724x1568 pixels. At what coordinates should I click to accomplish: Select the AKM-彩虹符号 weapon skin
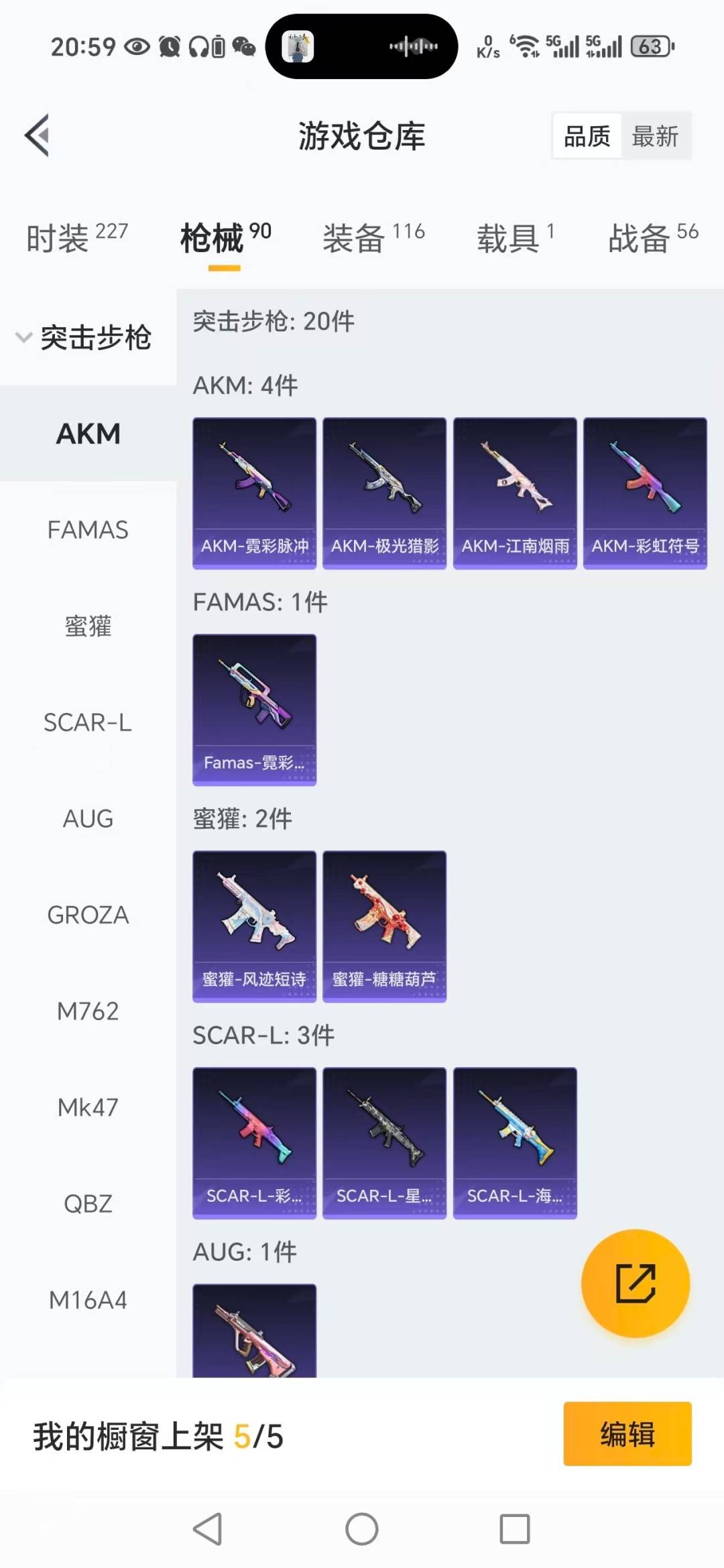645,492
